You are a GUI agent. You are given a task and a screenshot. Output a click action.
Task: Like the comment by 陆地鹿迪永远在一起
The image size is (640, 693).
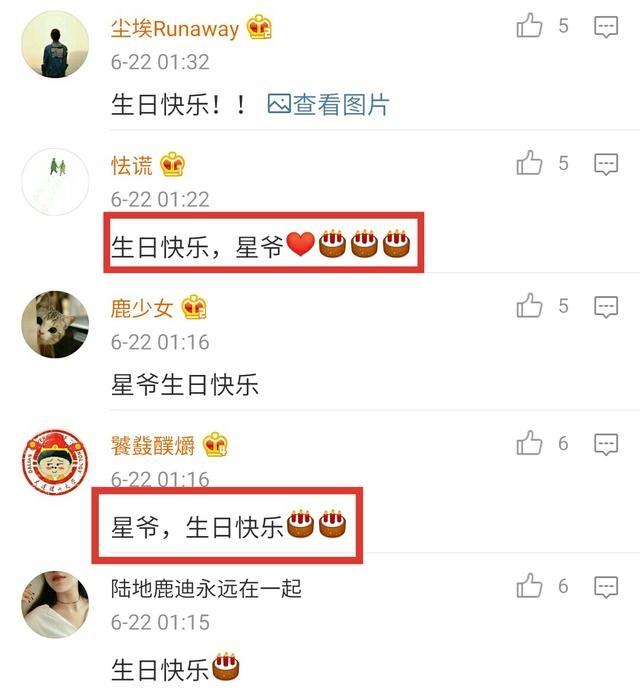click(x=529, y=587)
